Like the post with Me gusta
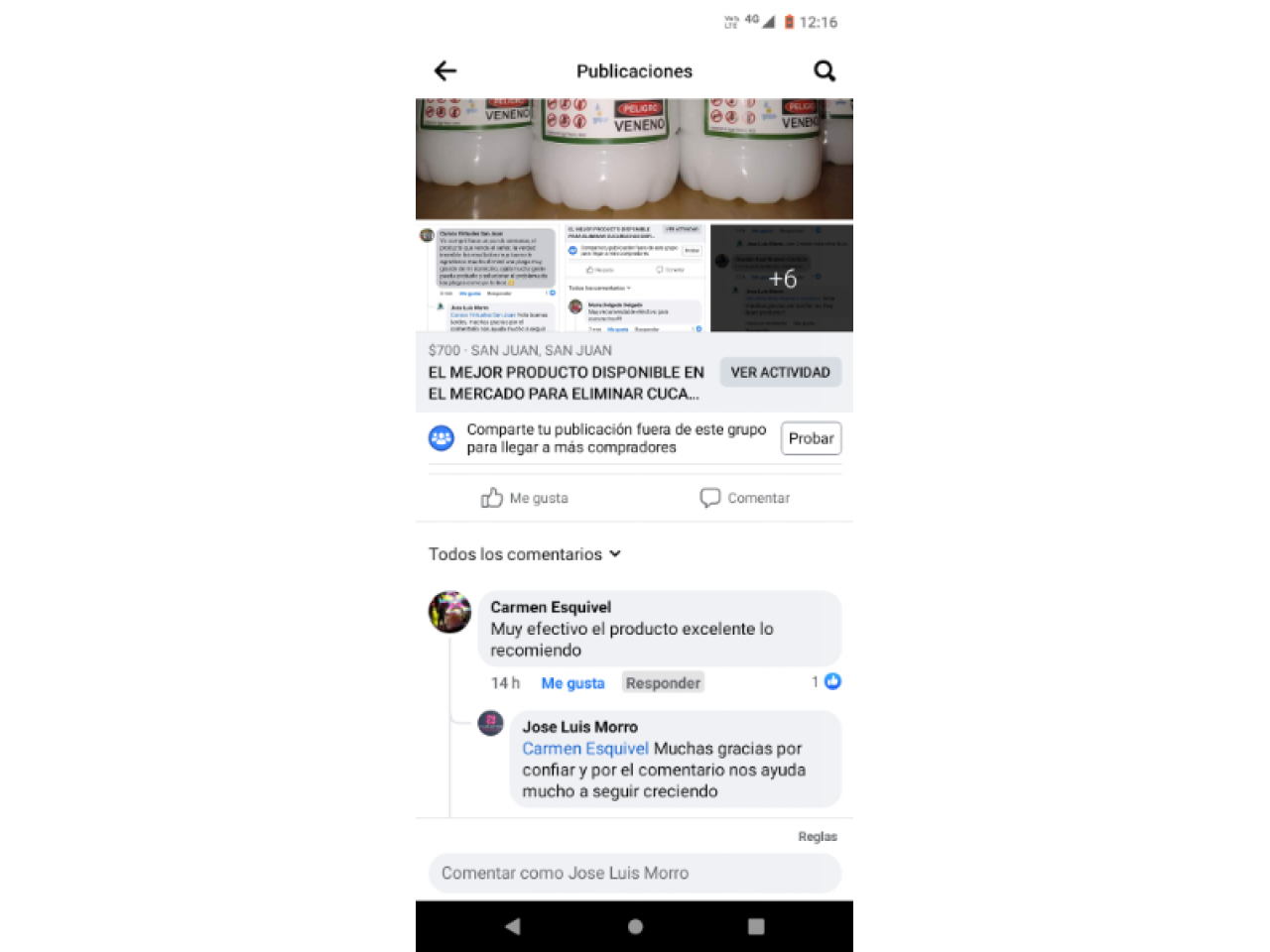Screen dimensions: 1270x952 point(525,498)
